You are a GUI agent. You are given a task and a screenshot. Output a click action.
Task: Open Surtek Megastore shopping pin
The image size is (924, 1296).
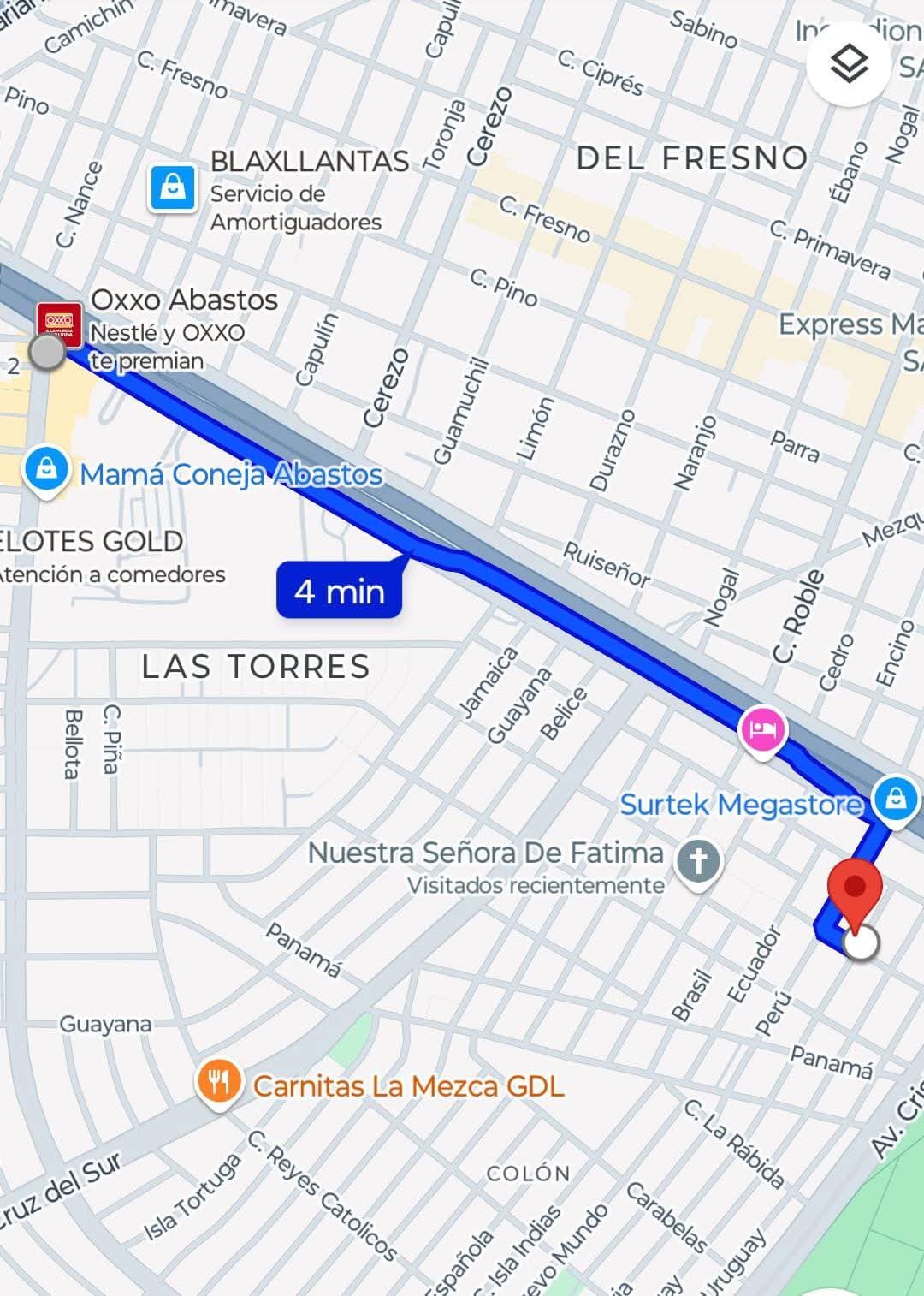tap(895, 800)
